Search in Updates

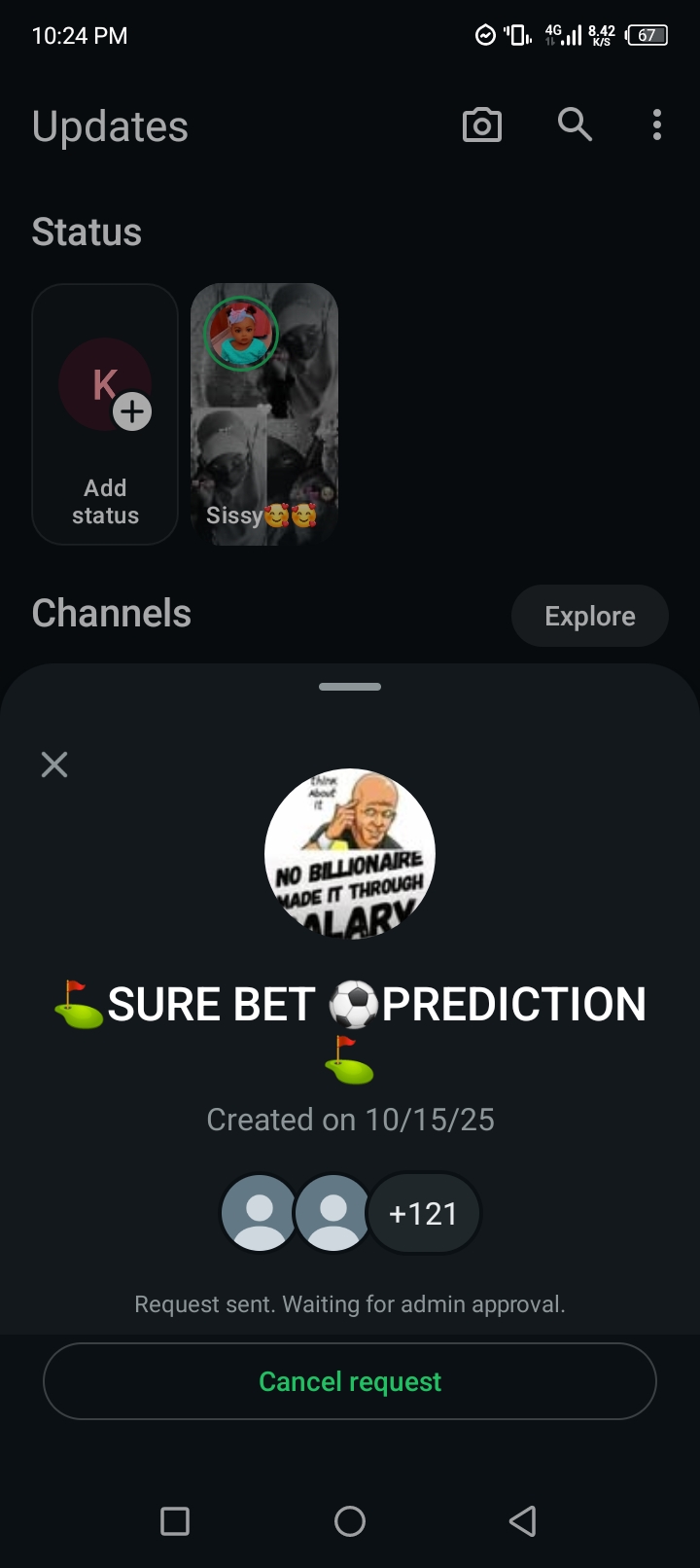click(575, 125)
